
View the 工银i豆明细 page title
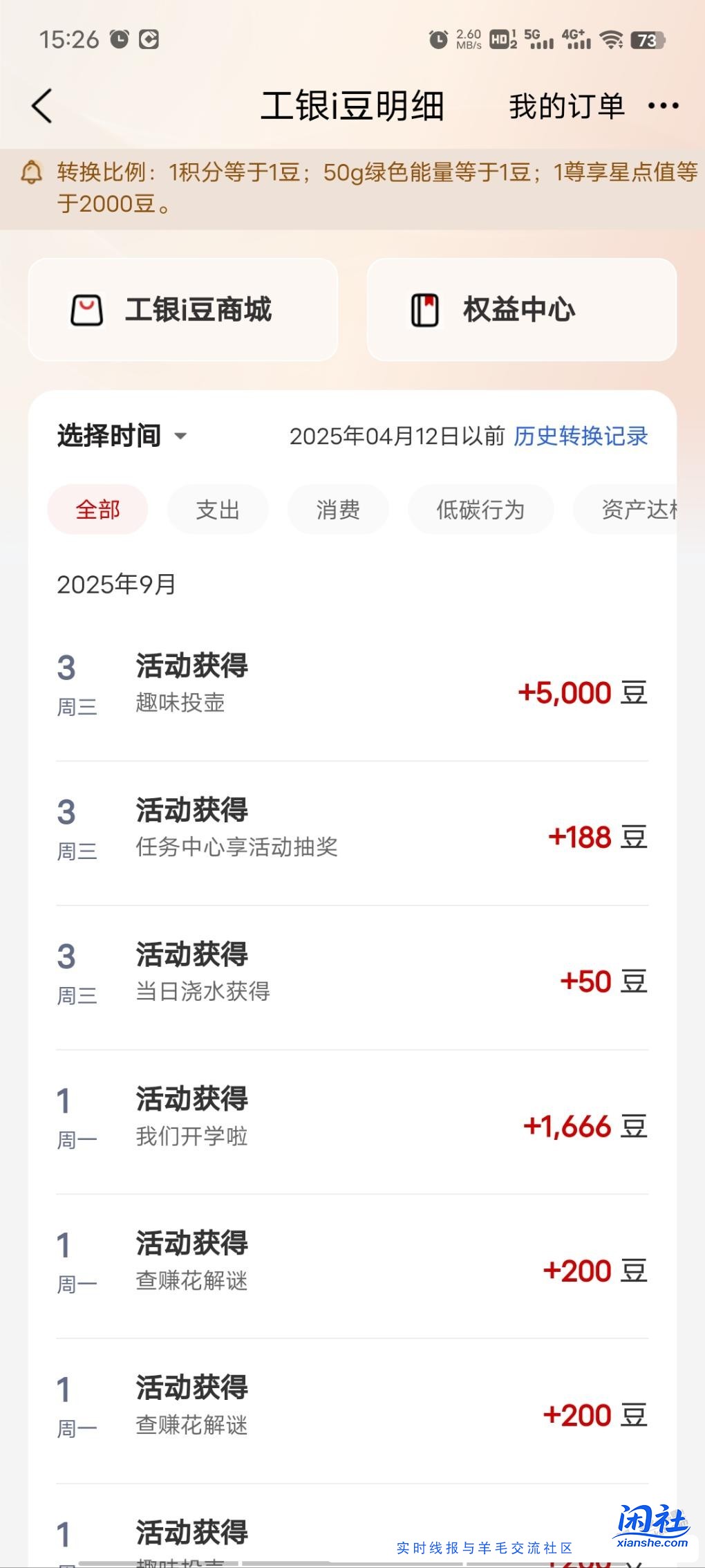(x=355, y=105)
